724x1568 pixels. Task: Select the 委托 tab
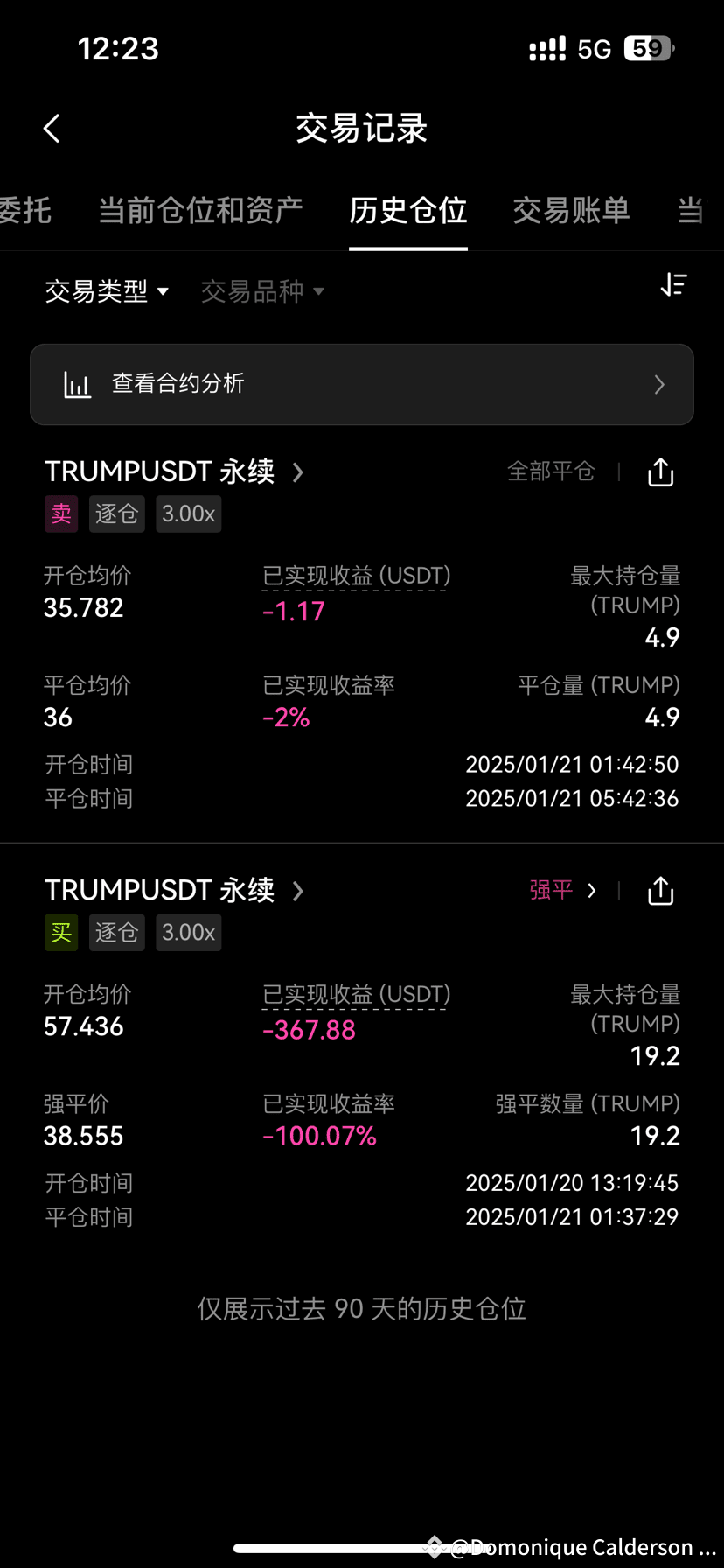(x=26, y=210)
